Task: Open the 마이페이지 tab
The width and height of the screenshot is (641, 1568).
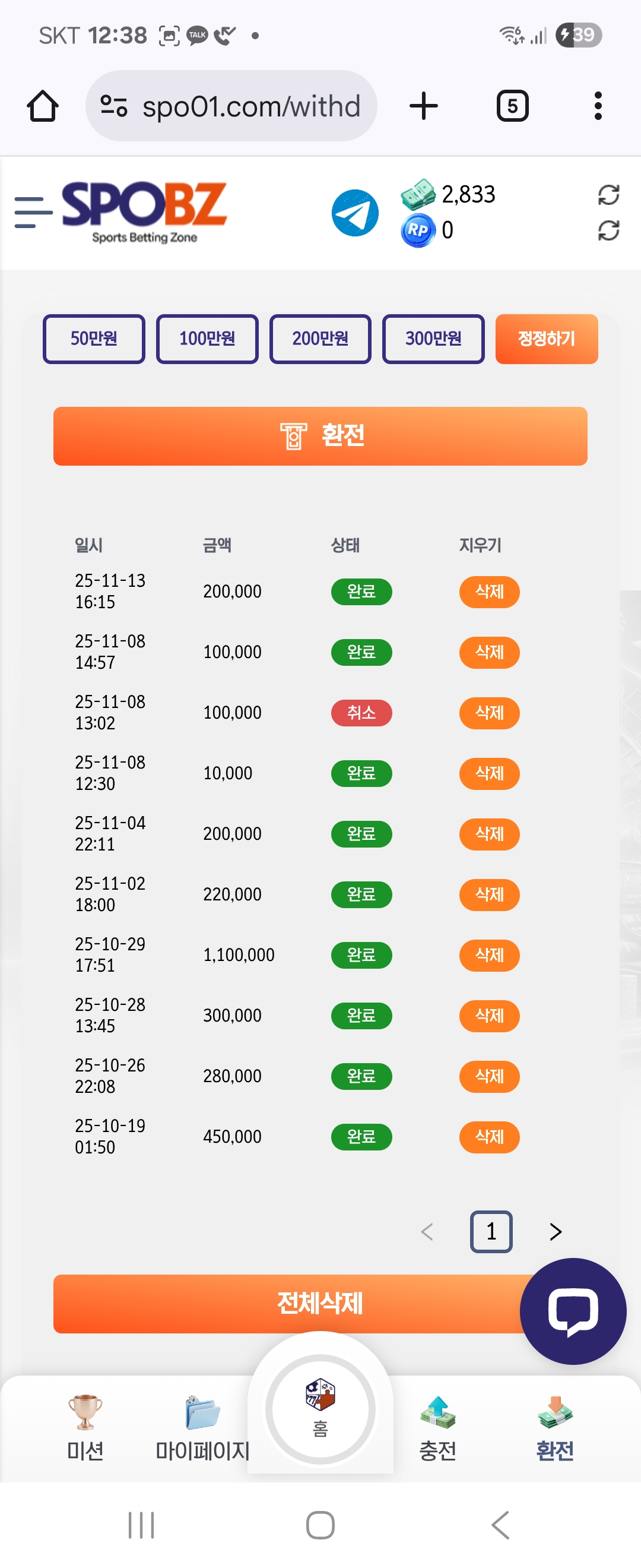Action: click(x=202, y=1427)
